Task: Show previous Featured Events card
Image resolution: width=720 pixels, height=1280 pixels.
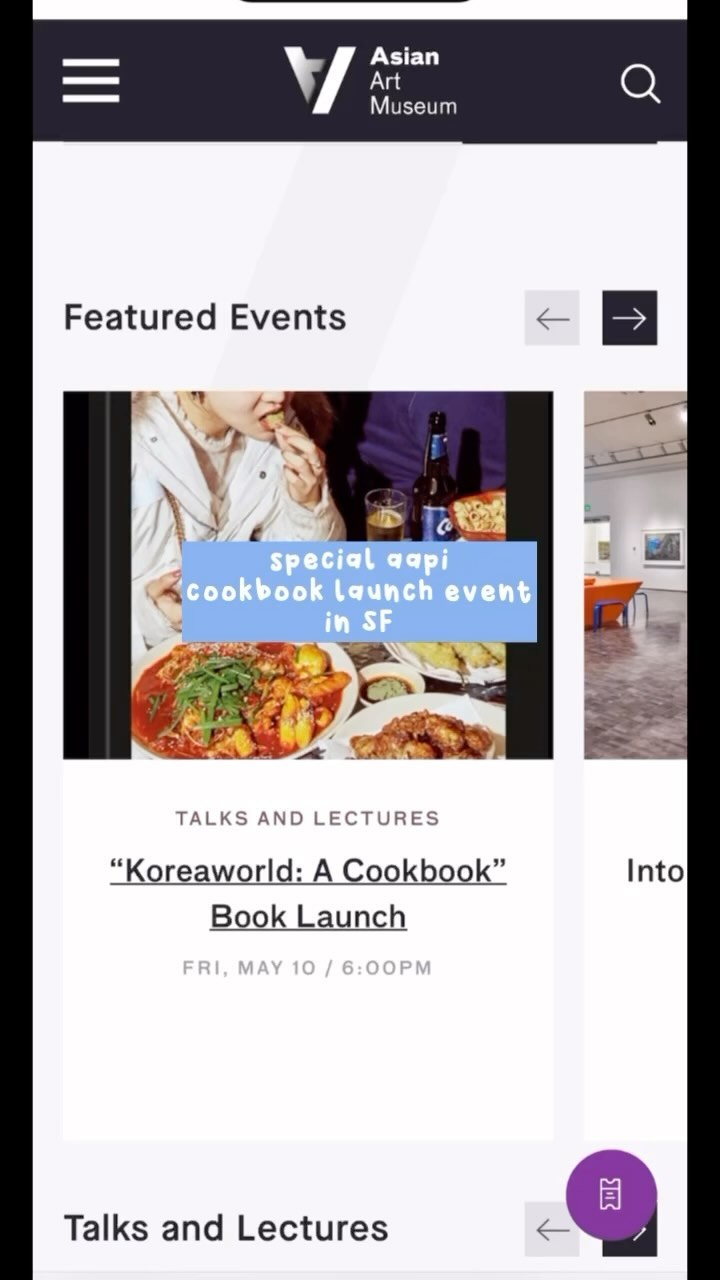Action: pyautogui.click(x=552, y=318)
